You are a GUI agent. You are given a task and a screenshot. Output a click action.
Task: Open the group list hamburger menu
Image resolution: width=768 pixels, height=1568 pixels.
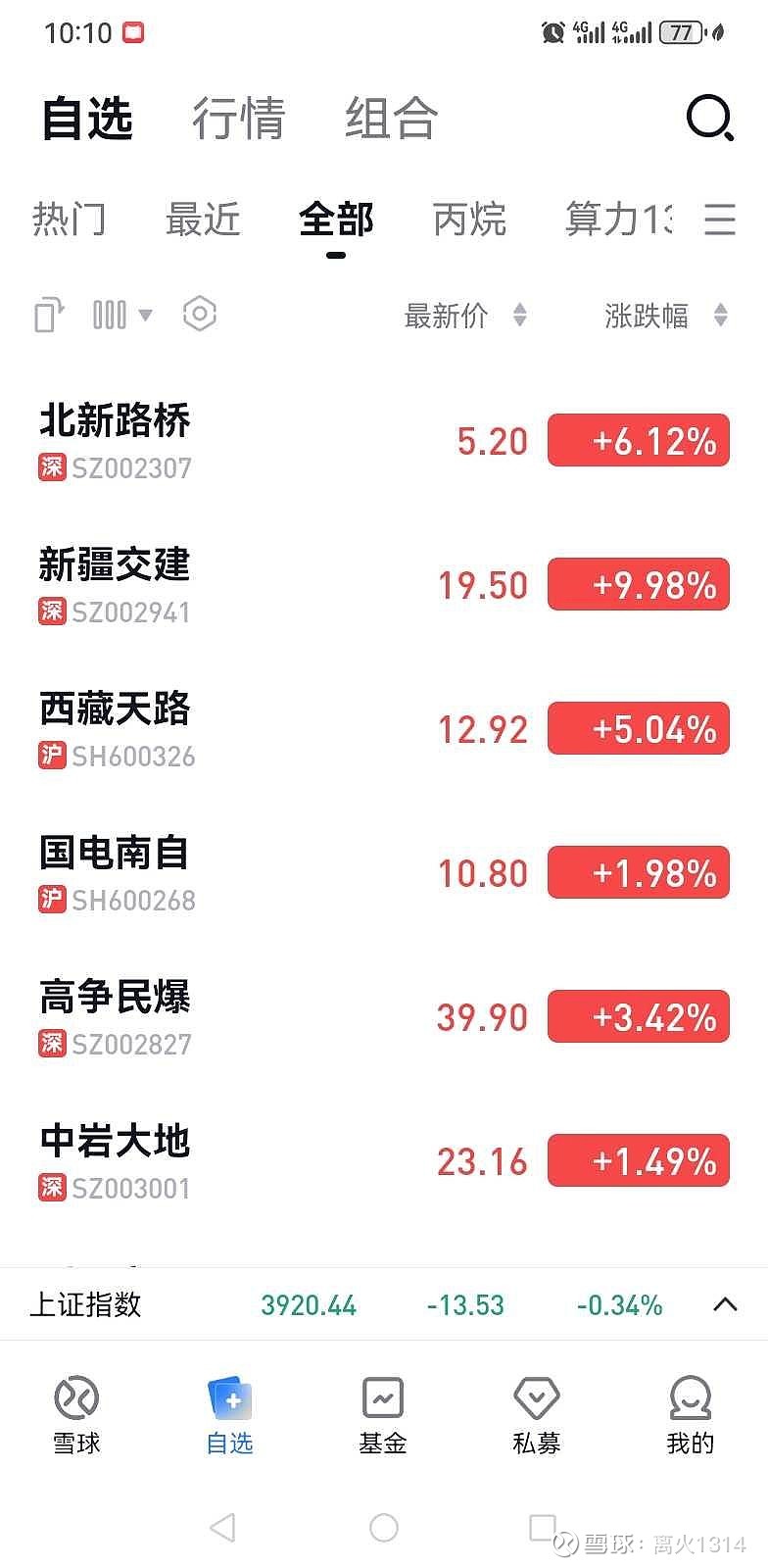click(720, 220)
